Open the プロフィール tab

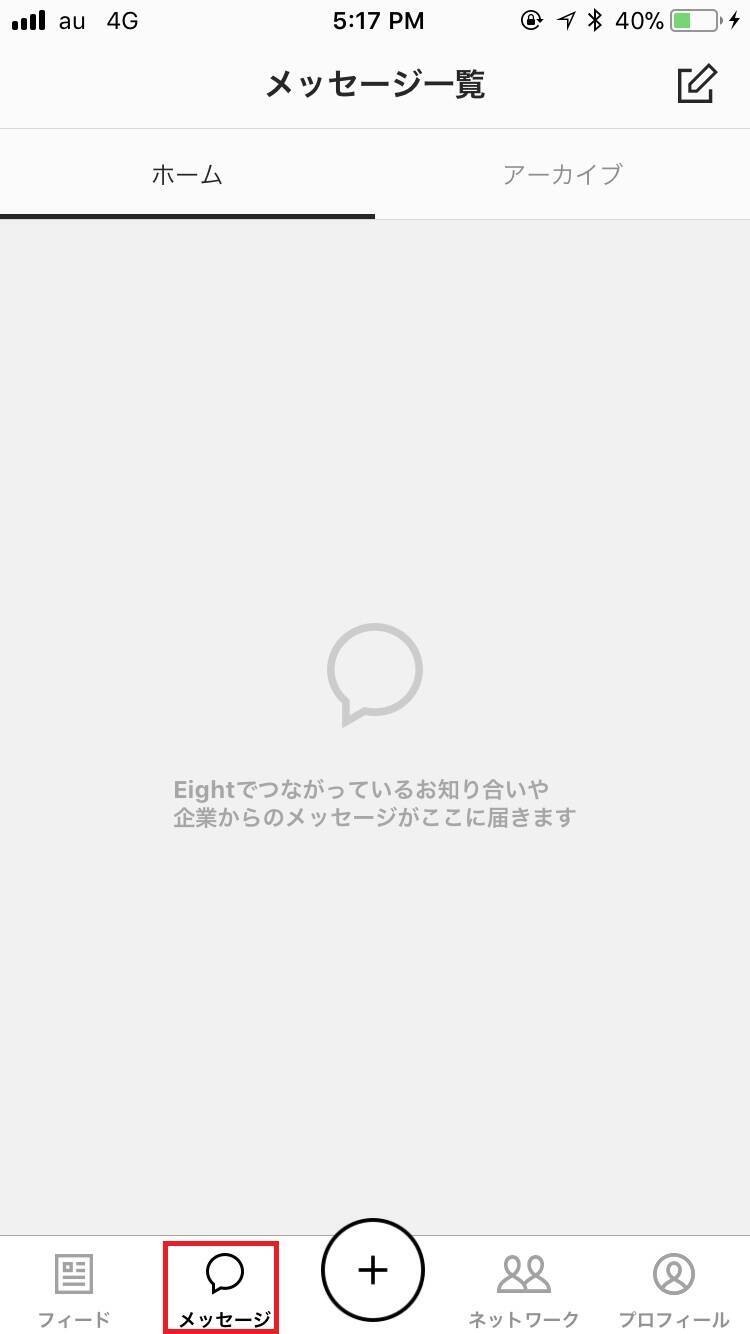point(673,1288)
